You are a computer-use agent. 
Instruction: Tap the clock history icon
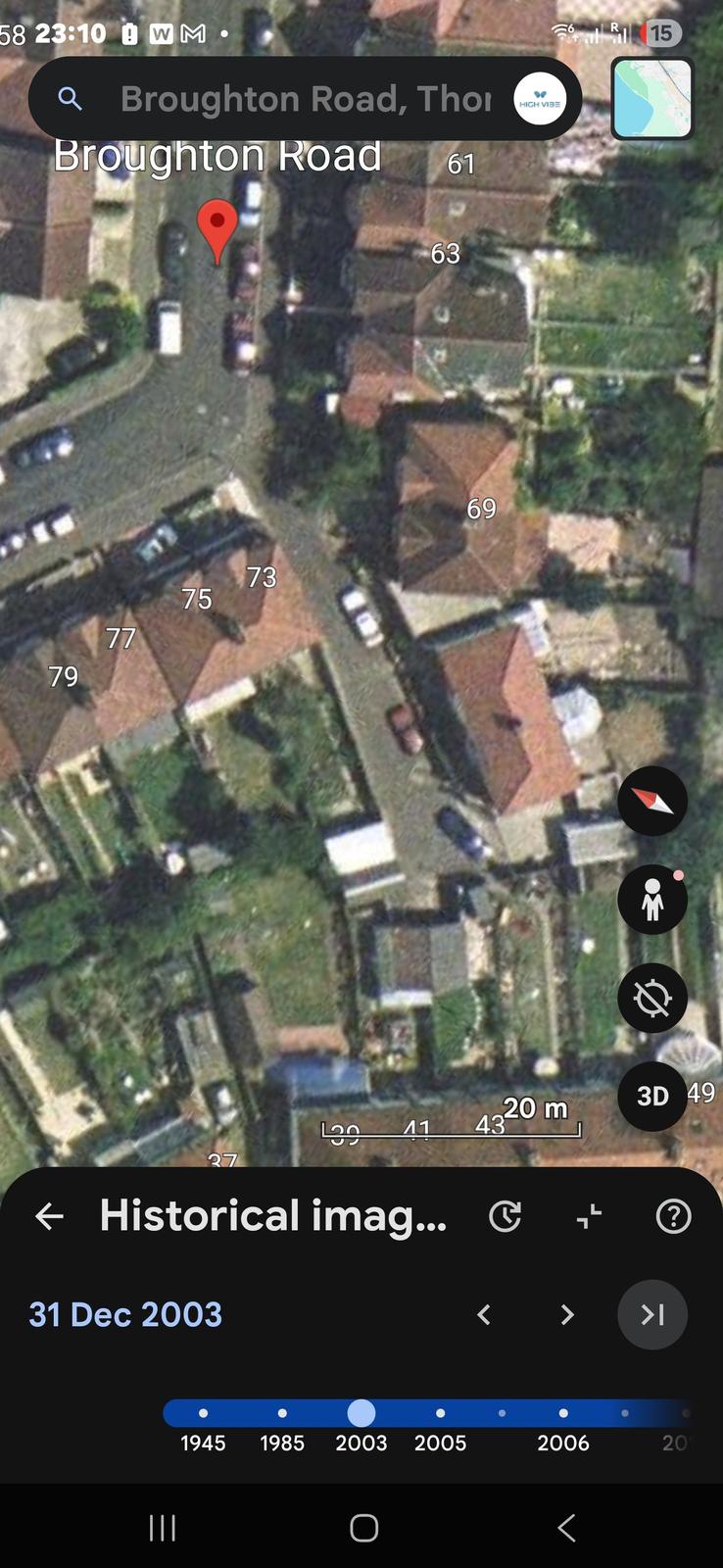click(x=505, y=1216)
